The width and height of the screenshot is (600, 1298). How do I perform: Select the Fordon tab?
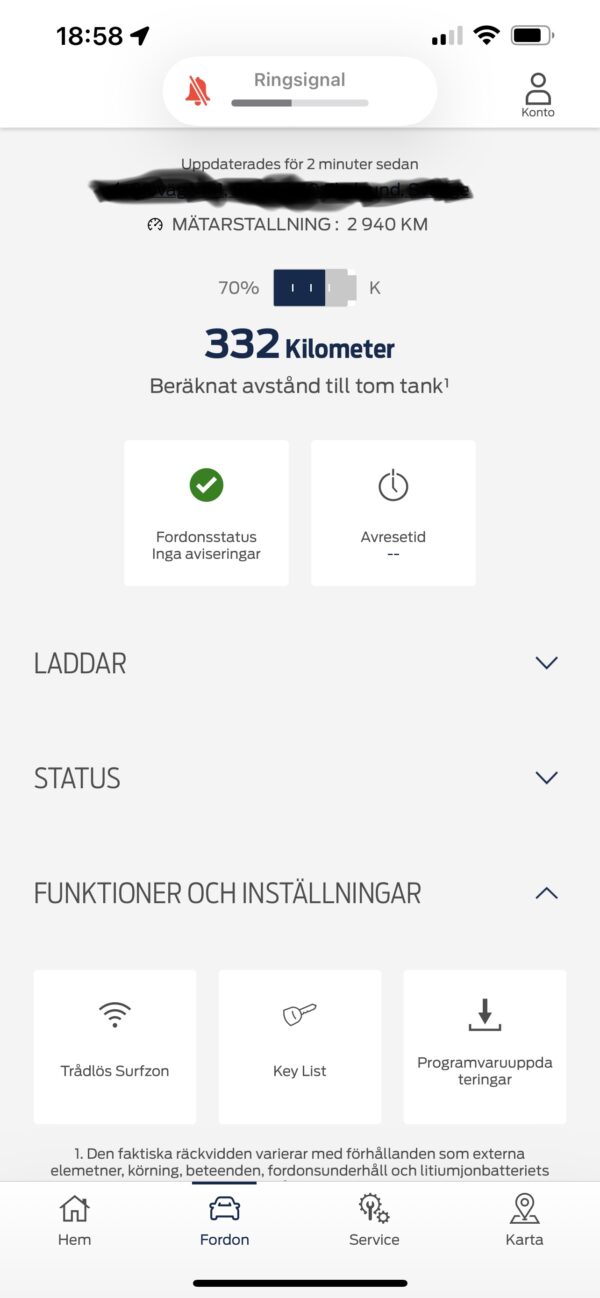225,1220
